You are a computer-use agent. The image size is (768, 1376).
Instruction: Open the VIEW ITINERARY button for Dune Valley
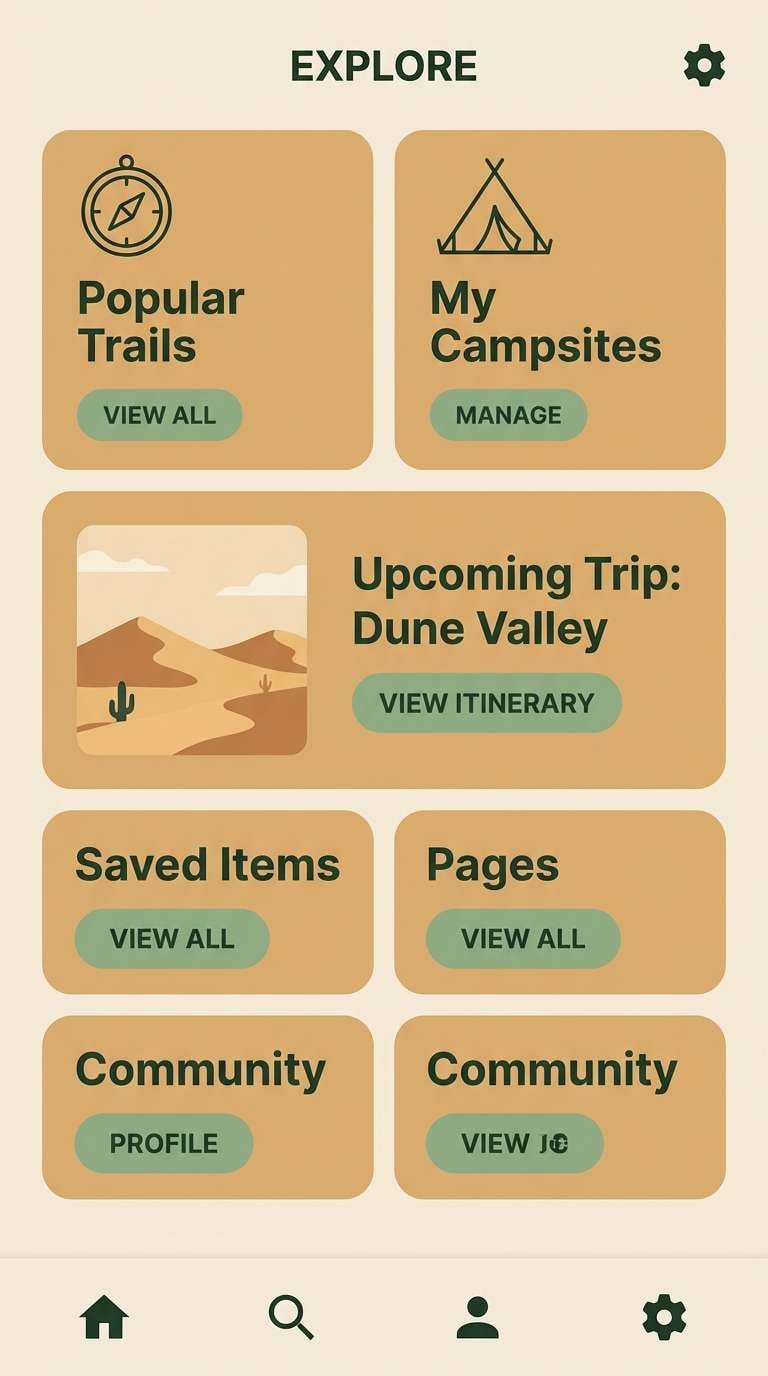485,702
